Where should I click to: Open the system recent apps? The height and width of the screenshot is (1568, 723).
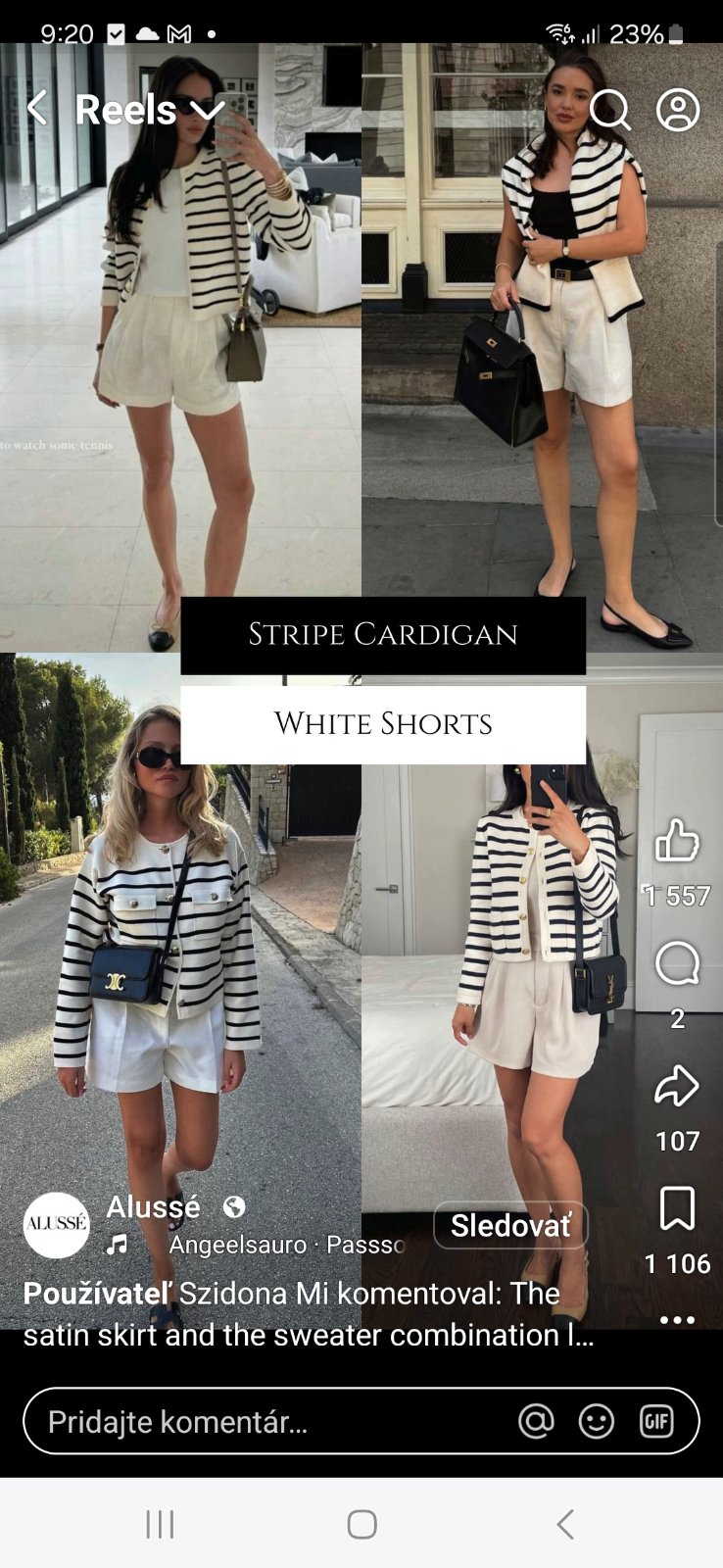tap(160, 1524)
